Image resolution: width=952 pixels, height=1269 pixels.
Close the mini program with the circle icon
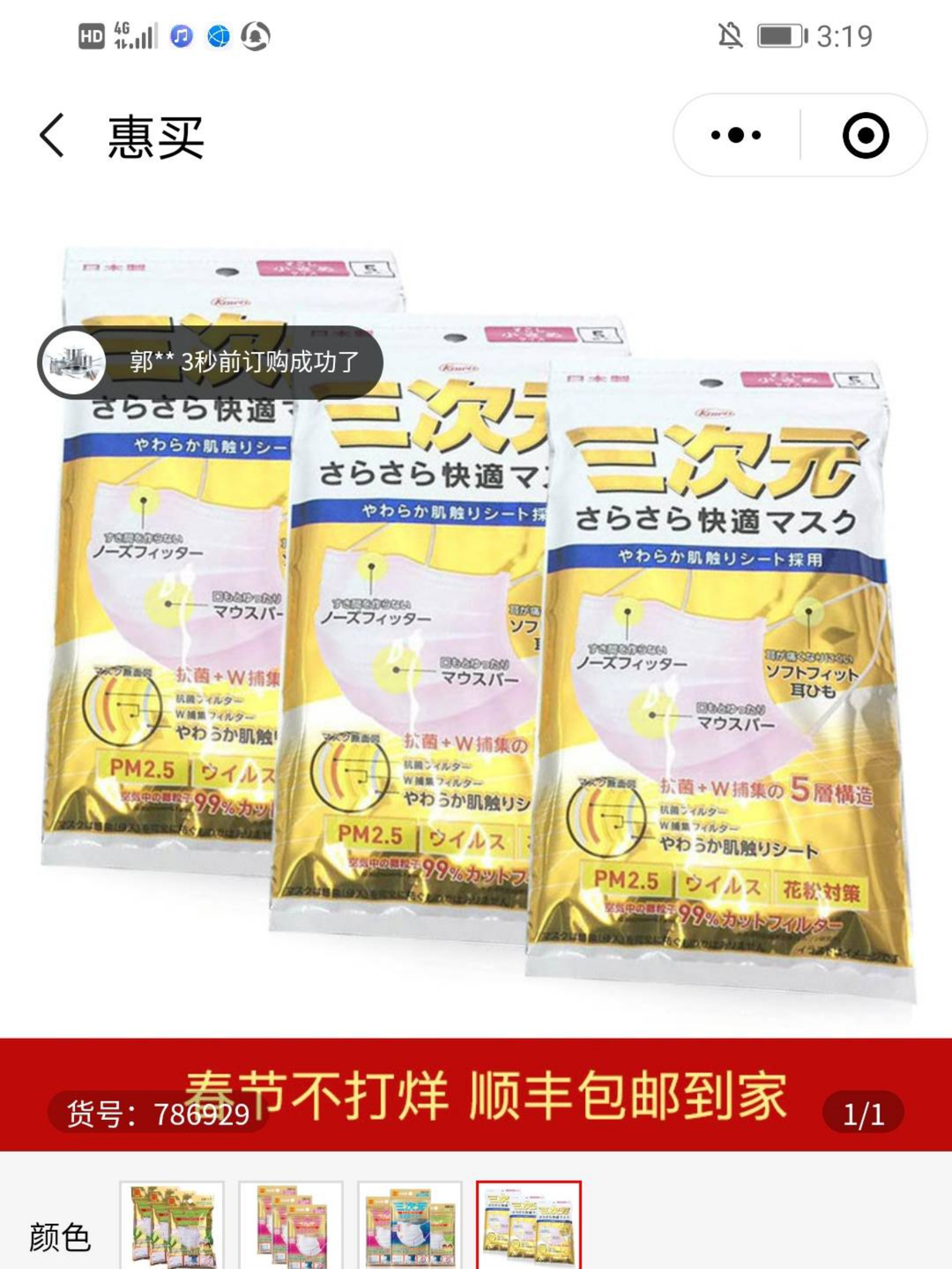[x=865, y=136]
